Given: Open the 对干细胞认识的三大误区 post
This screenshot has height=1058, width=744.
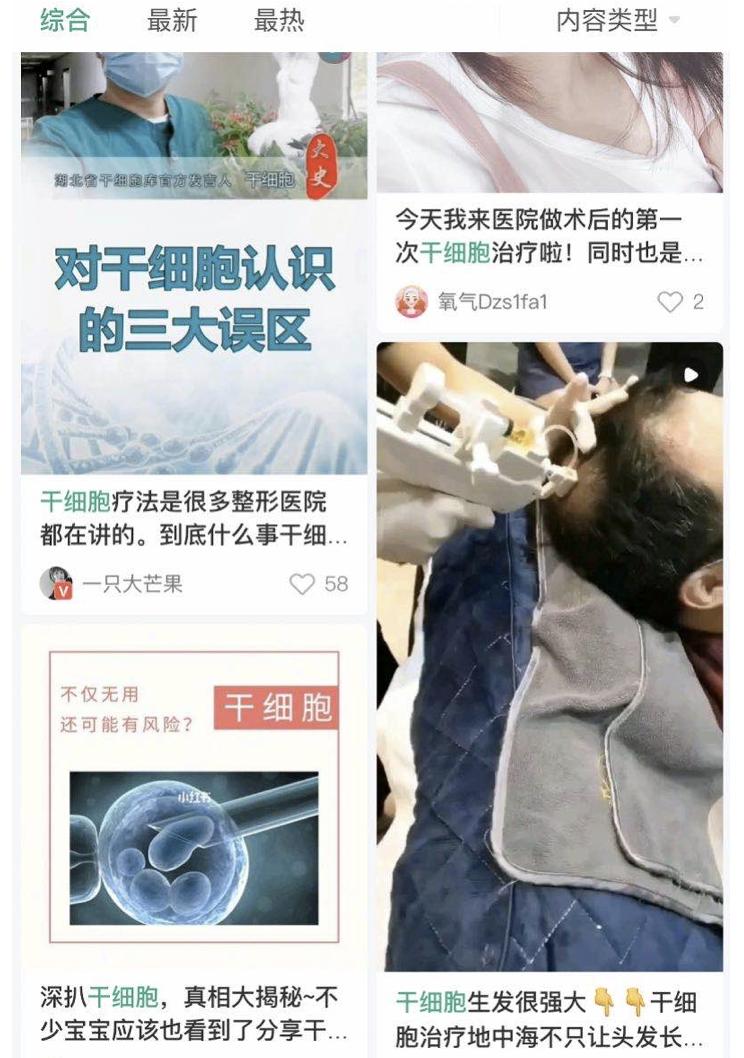Looking at the screenshot, I should (194, 300).
